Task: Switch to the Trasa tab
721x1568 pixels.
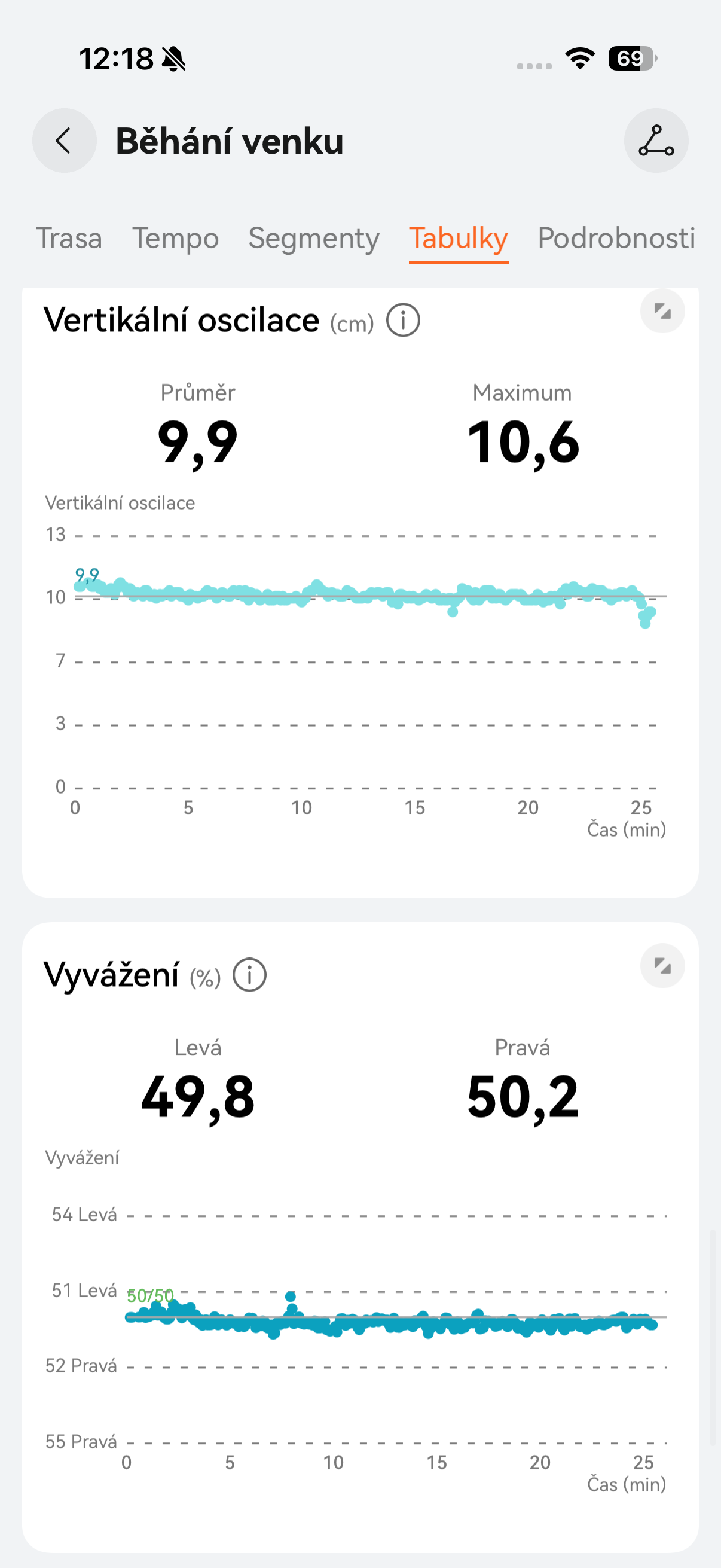Action: 70,239
